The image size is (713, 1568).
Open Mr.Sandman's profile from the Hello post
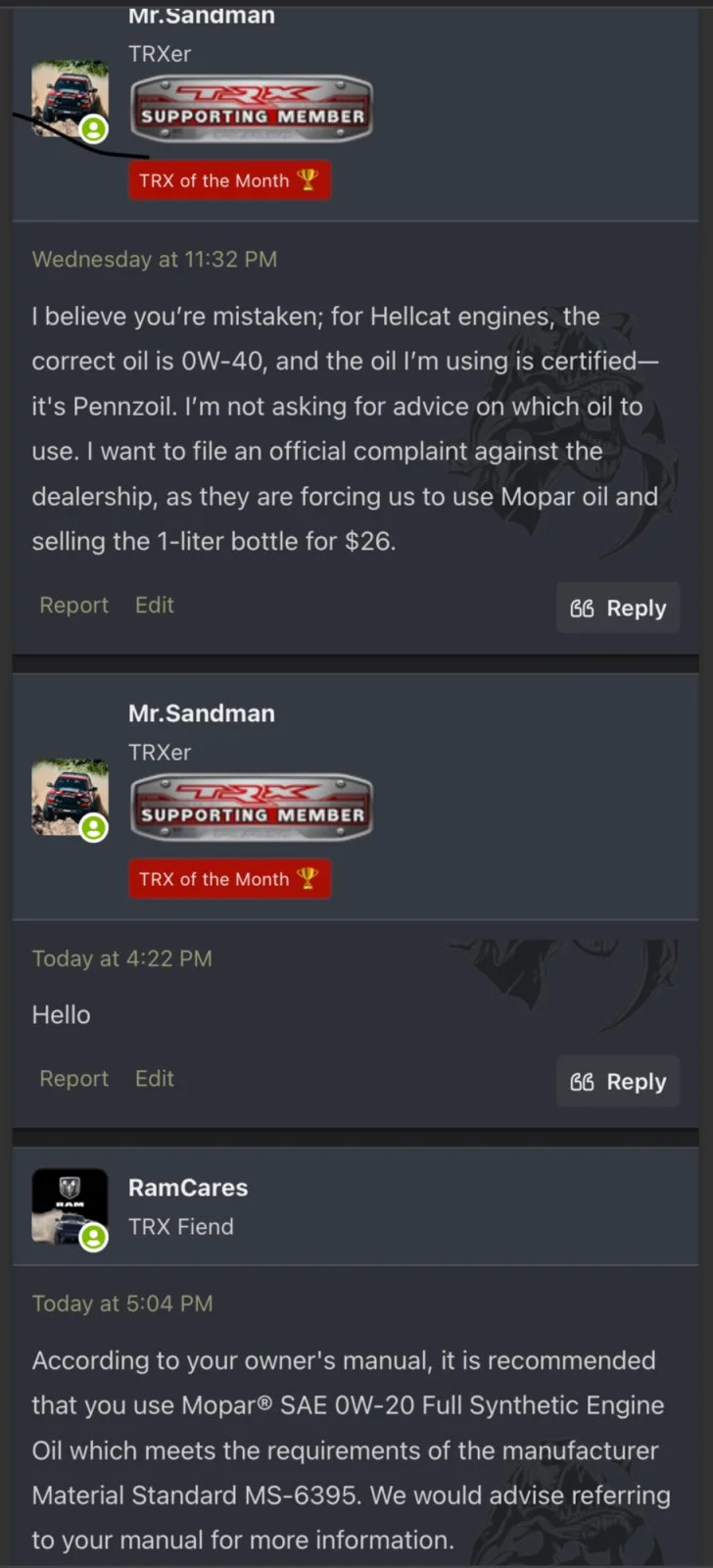tap(201, 712)
